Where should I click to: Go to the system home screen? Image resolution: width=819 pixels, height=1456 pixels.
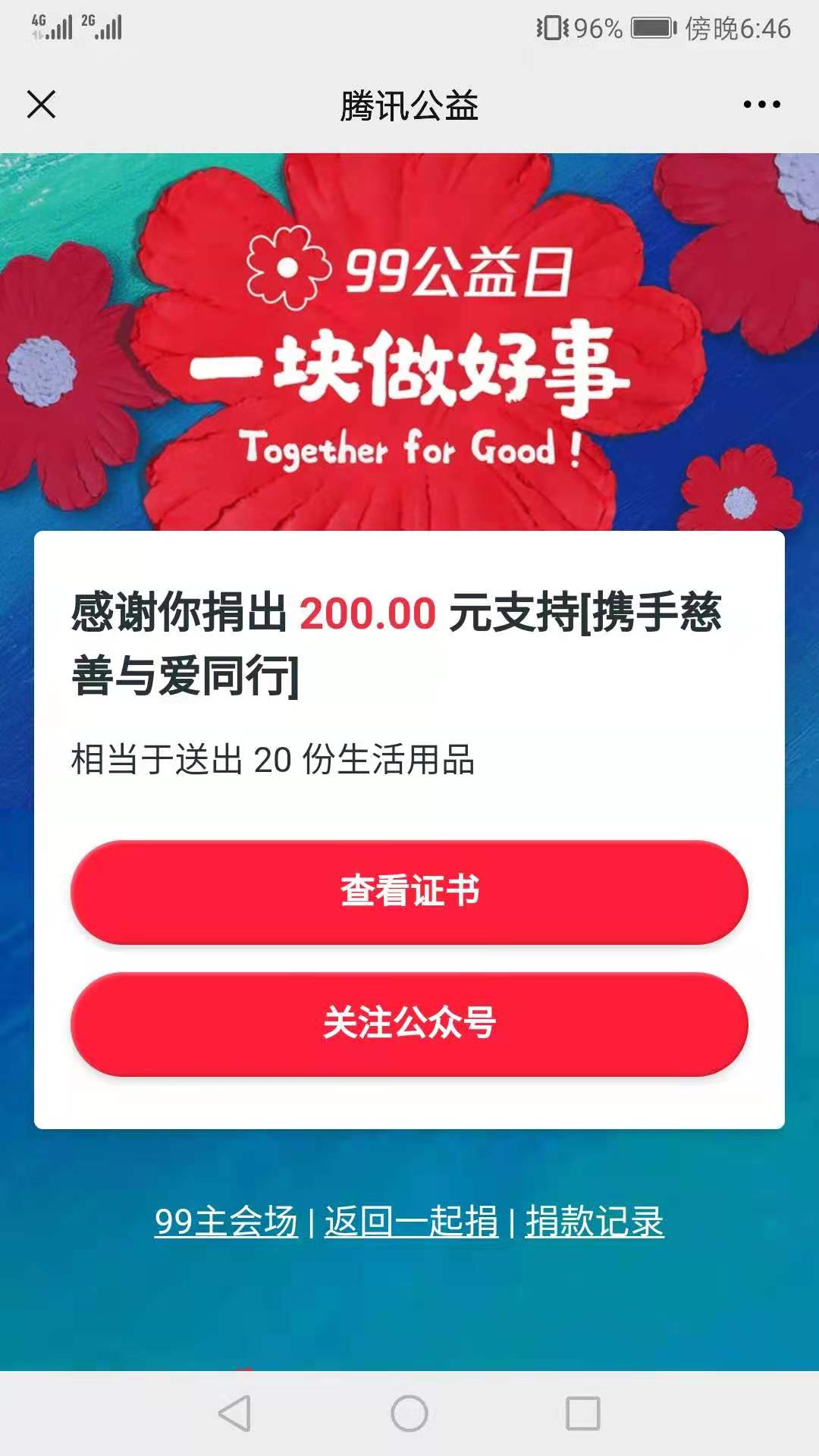pos(409,1414)
